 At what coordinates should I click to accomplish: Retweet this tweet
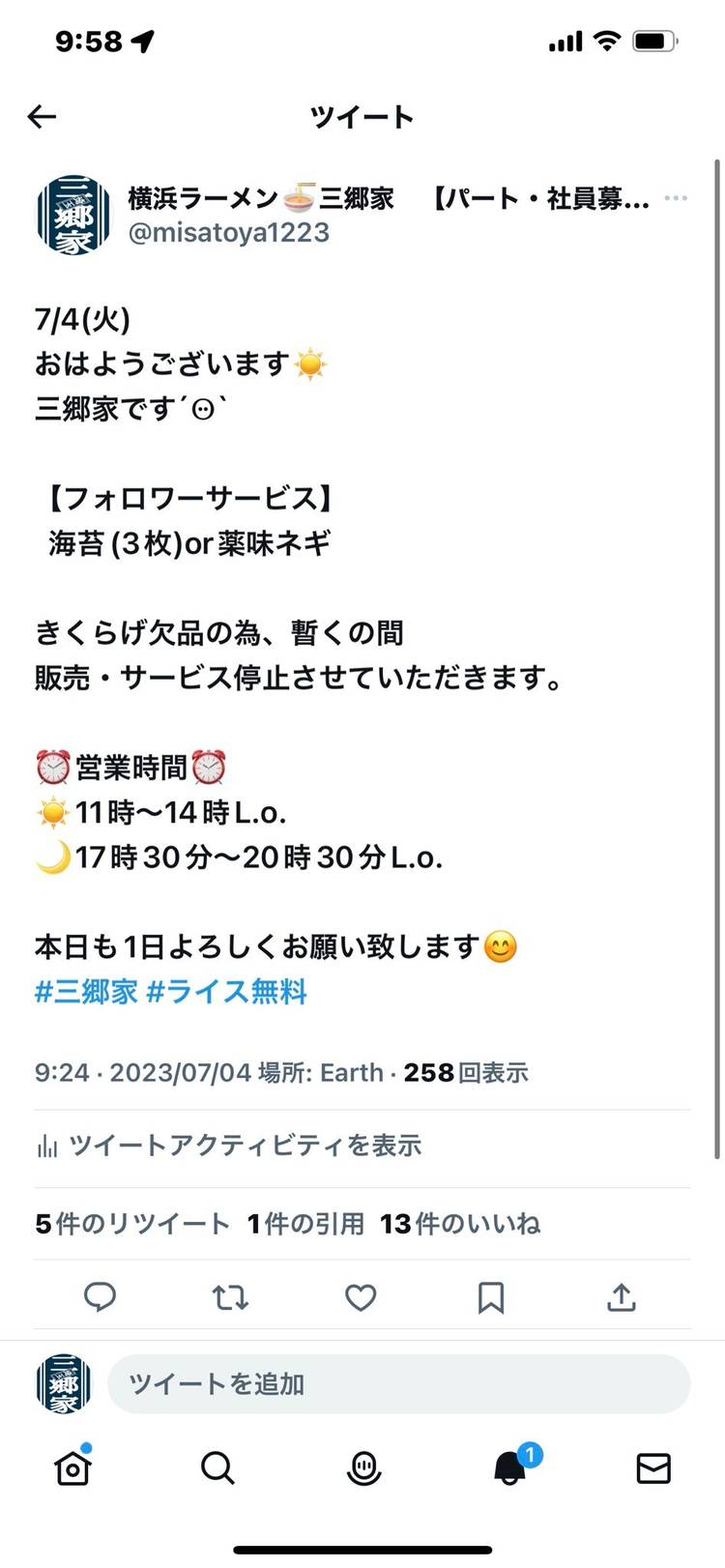pyautogui.click(x=230, y=1297)
